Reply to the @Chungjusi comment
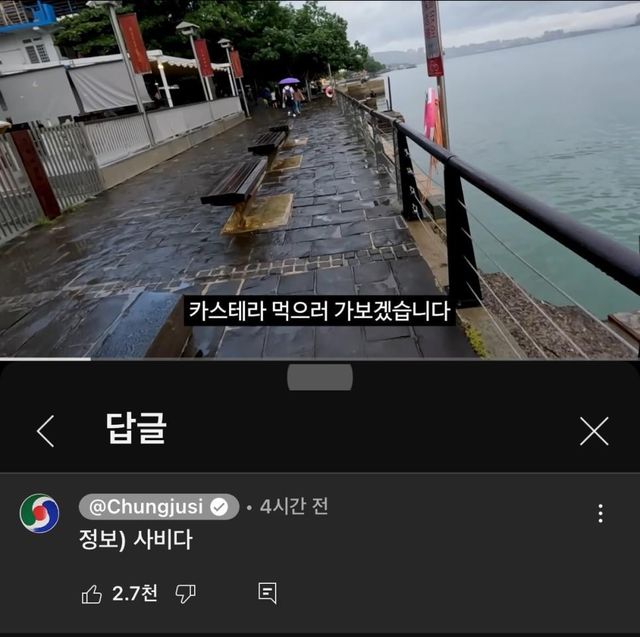Screen dimensions: 640x637 click(x=267, y=593)
